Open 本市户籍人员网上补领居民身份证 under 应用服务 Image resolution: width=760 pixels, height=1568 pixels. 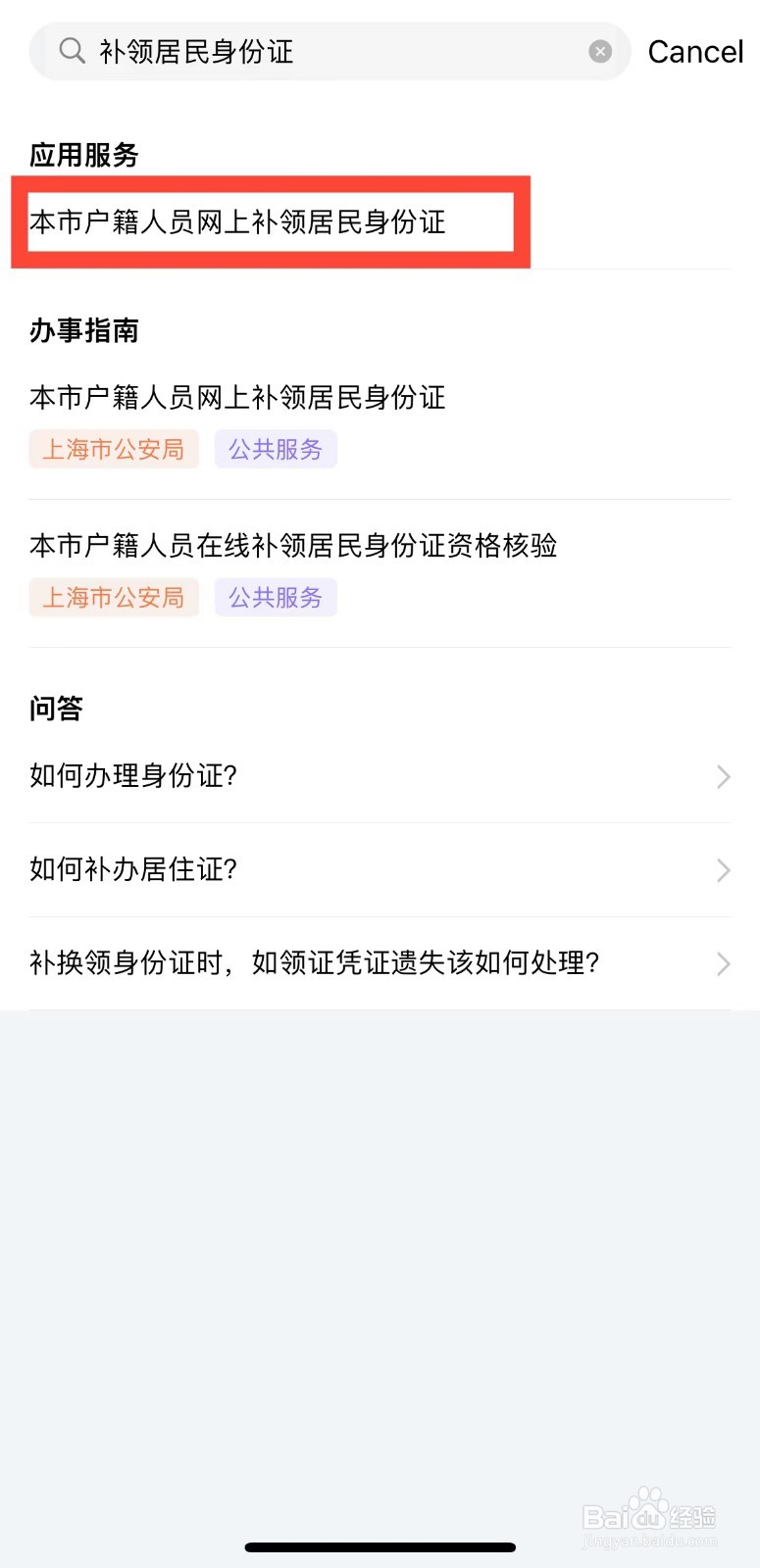pos(271,222)
